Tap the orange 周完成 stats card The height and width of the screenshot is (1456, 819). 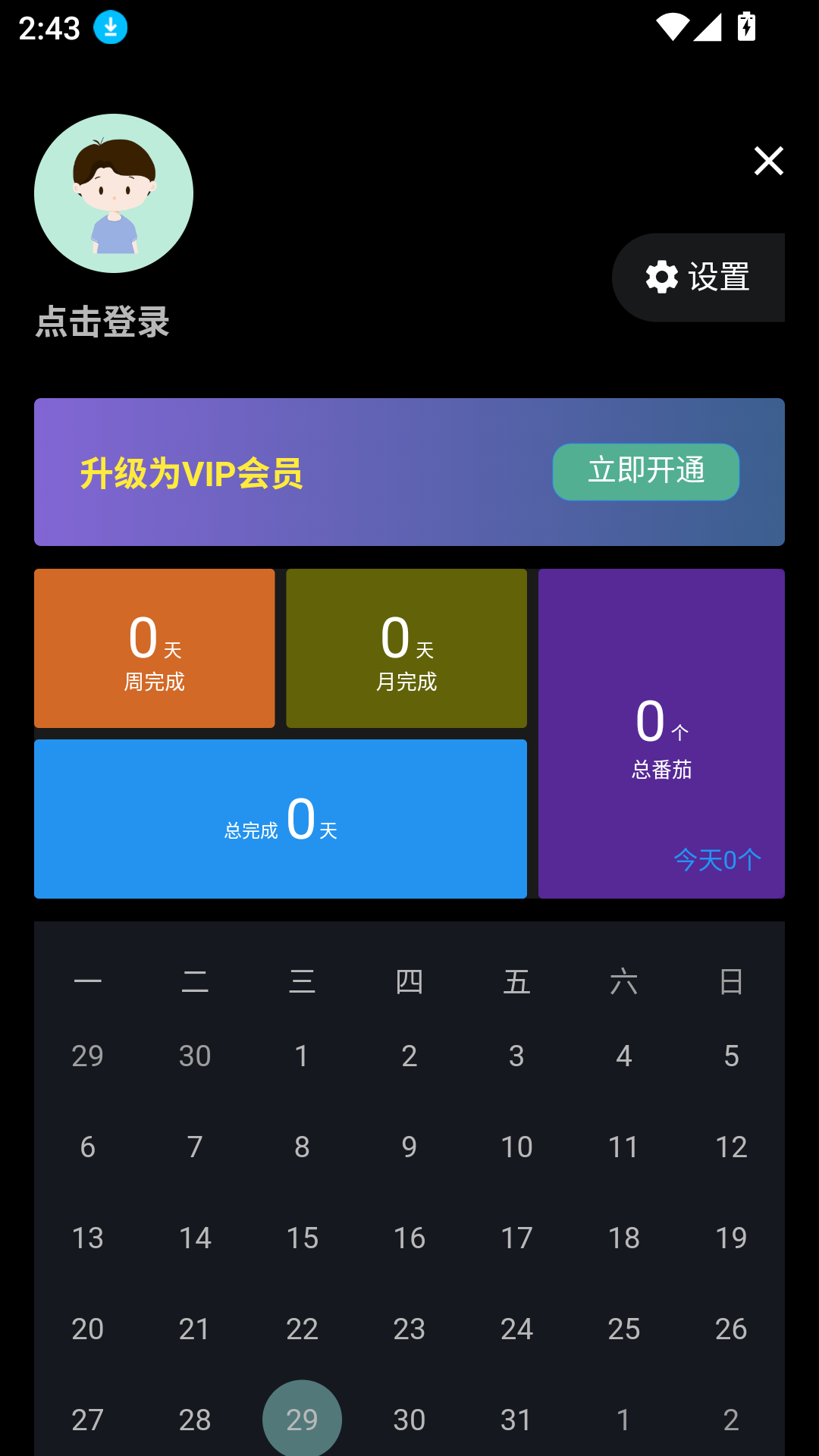[154, 648]
